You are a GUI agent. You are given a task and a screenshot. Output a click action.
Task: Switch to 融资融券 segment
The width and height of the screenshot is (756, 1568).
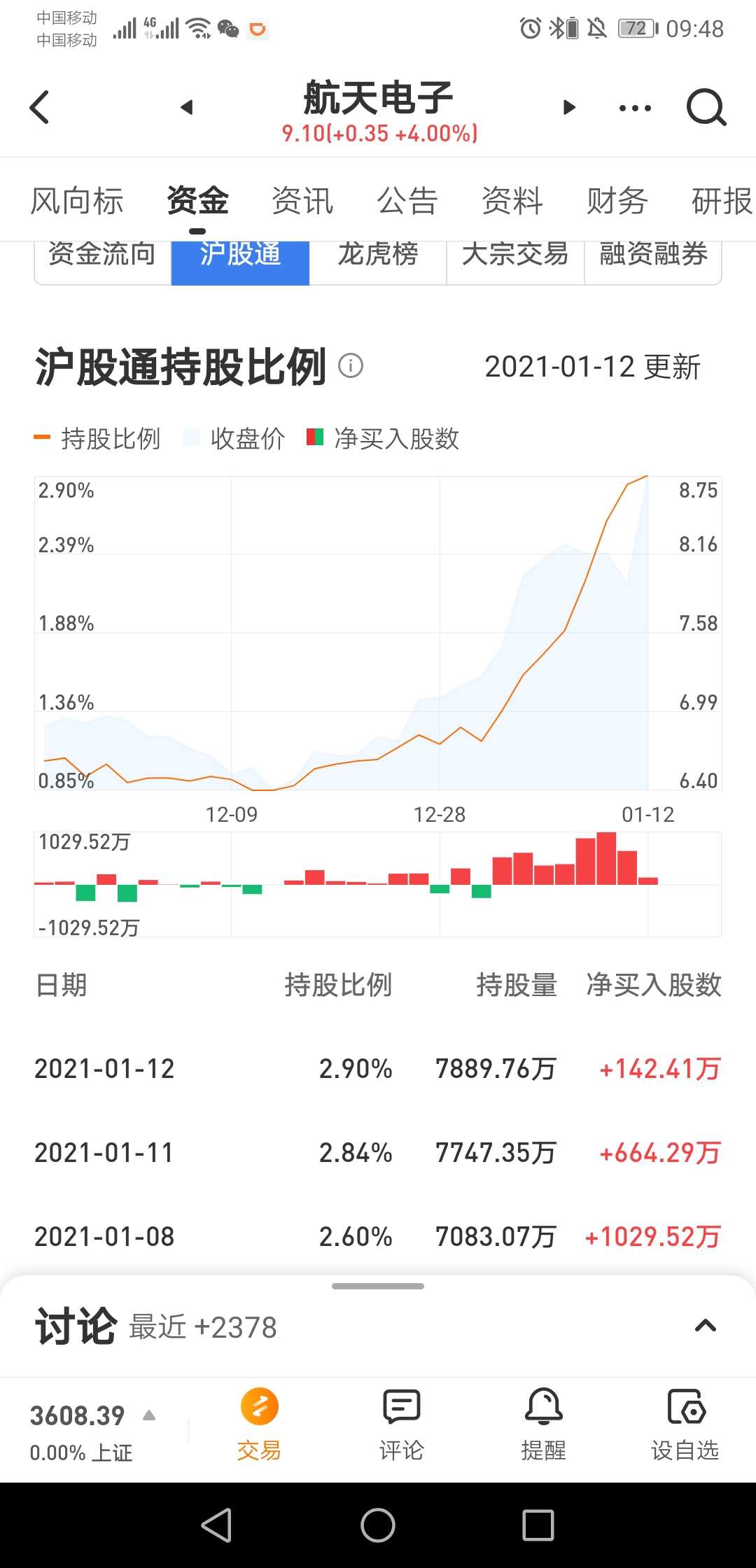coord(653,258)
